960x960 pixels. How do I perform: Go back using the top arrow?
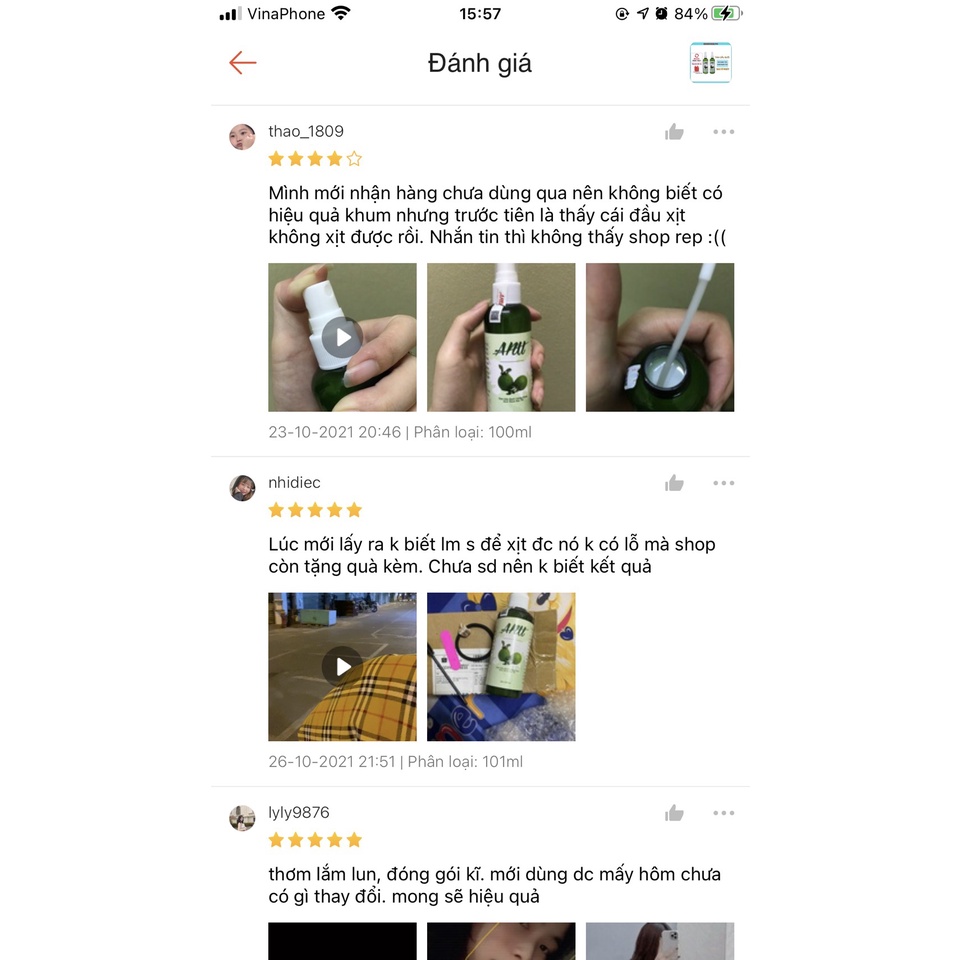[x=243, y=63]
